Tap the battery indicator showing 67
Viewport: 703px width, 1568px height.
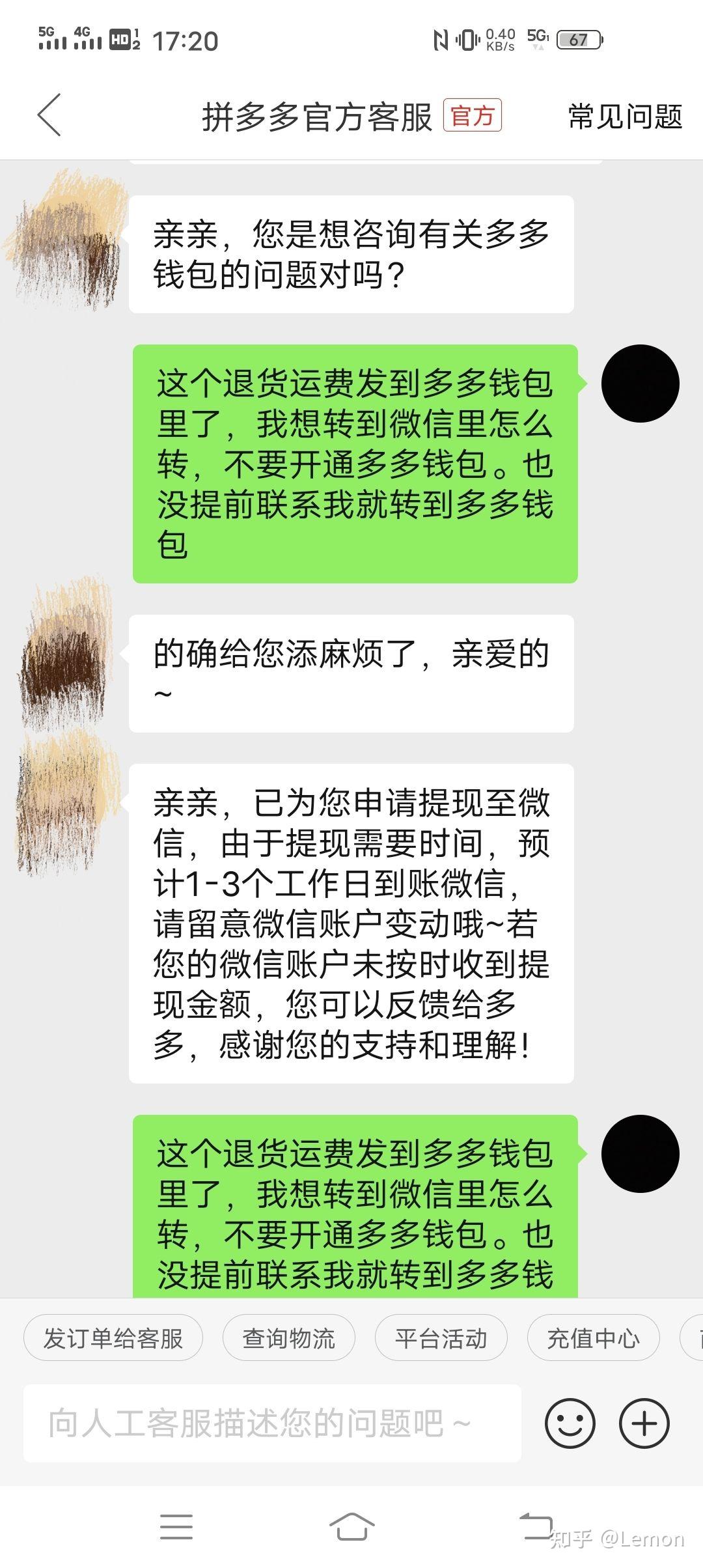point(578,39)
